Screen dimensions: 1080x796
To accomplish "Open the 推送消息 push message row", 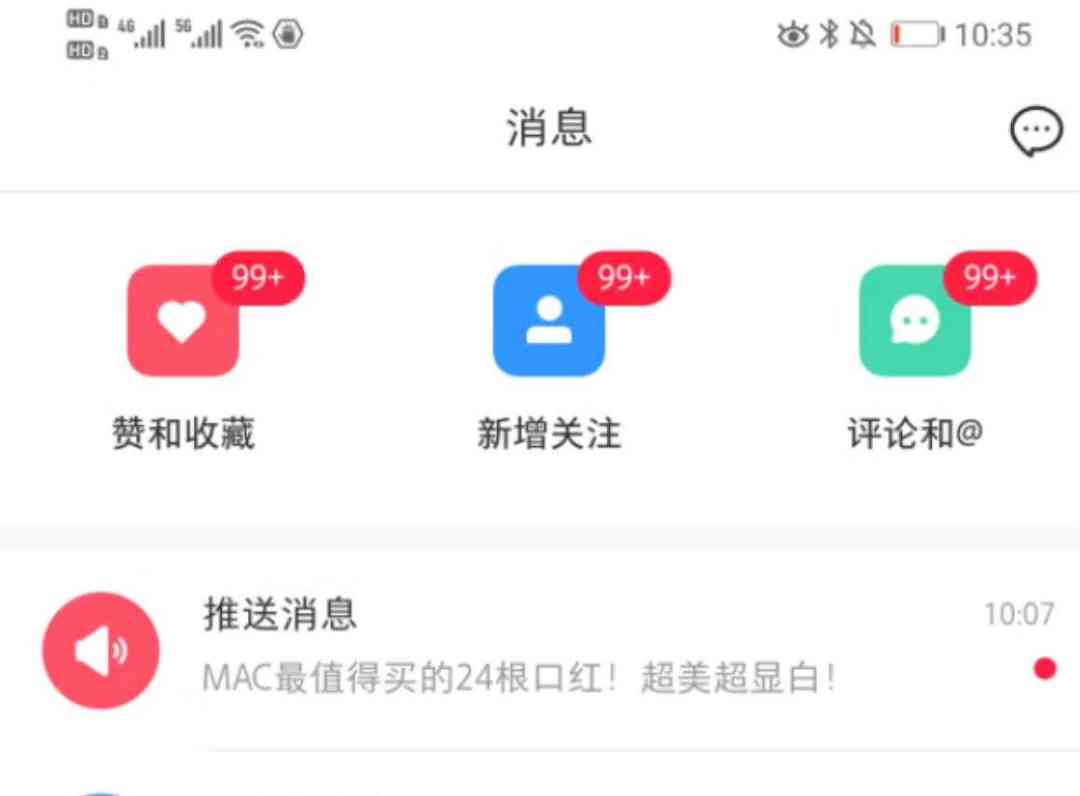I will pyautogui.click(x=540, y=650).
